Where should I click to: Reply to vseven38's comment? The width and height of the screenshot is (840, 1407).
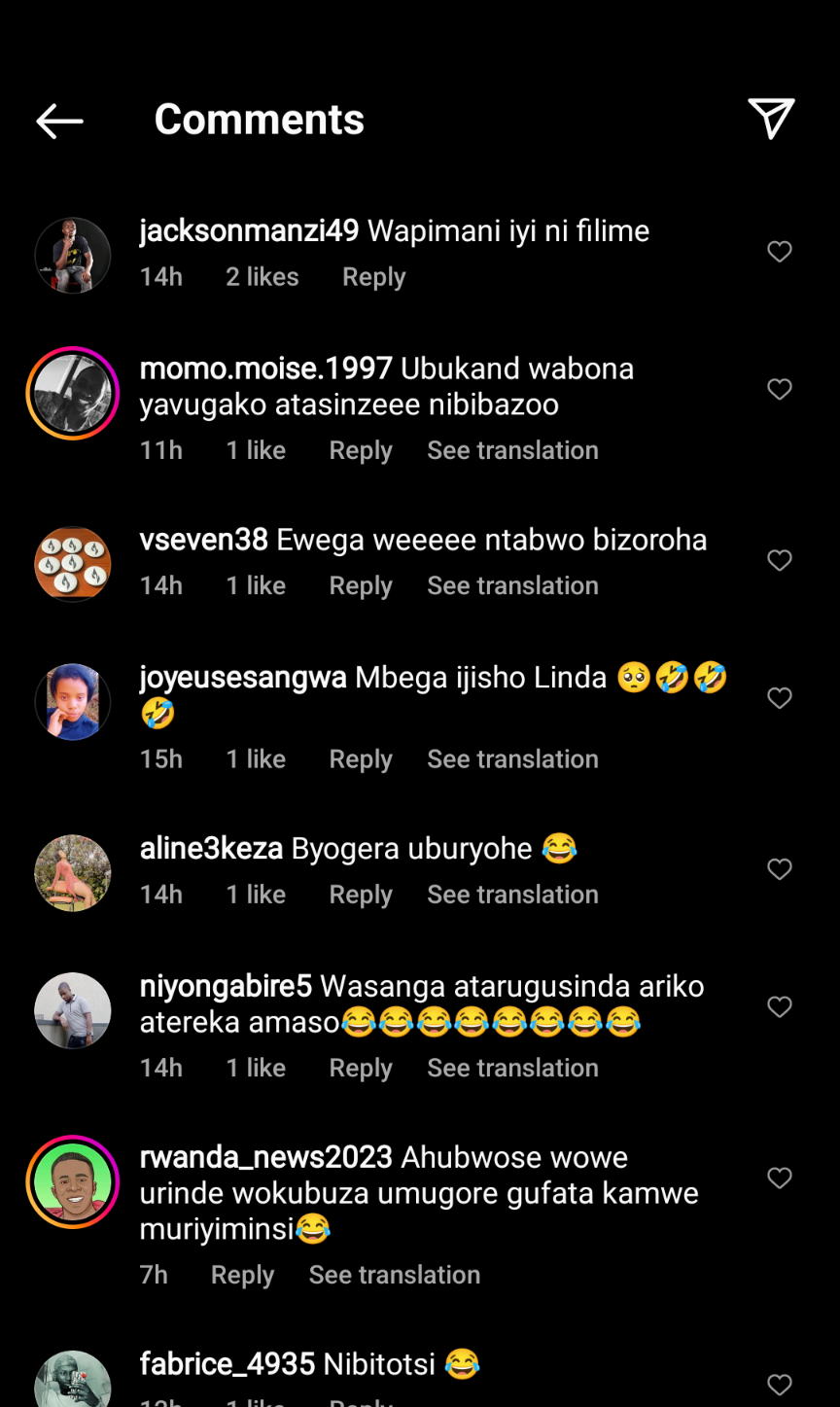tap(361, 585)
